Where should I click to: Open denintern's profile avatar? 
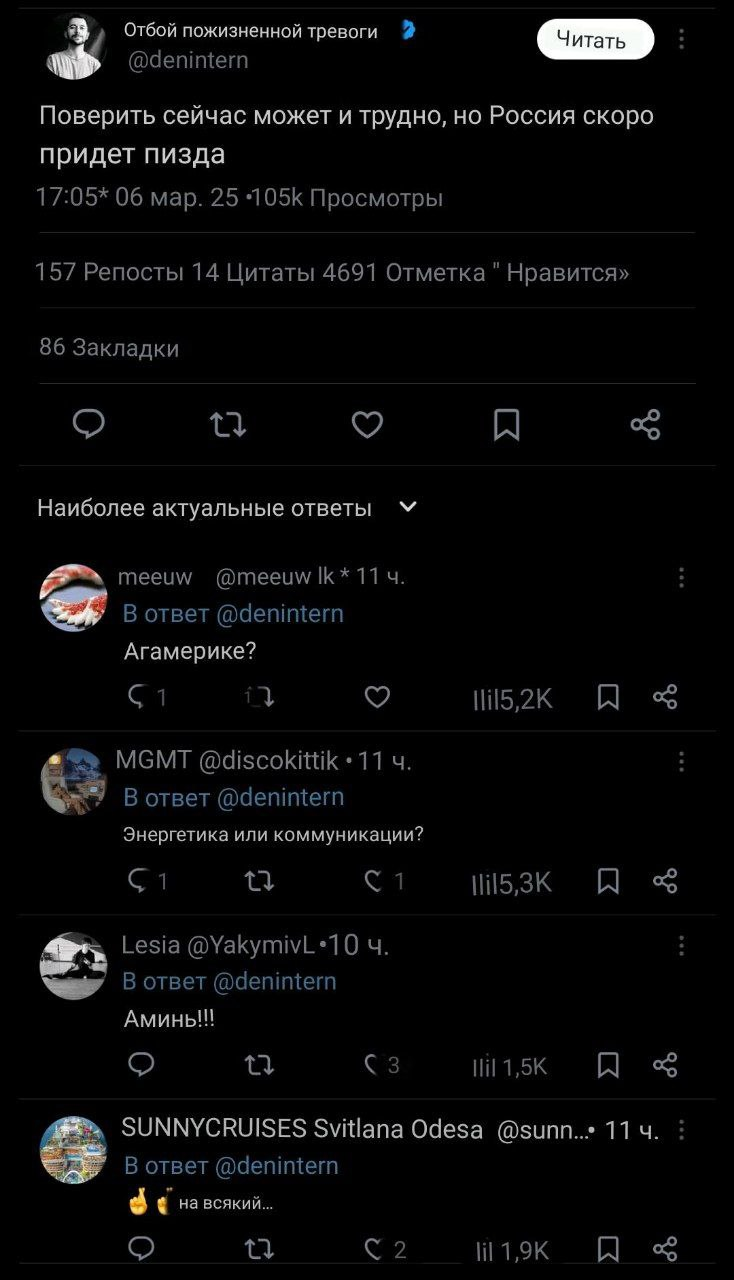click(73, 46)
